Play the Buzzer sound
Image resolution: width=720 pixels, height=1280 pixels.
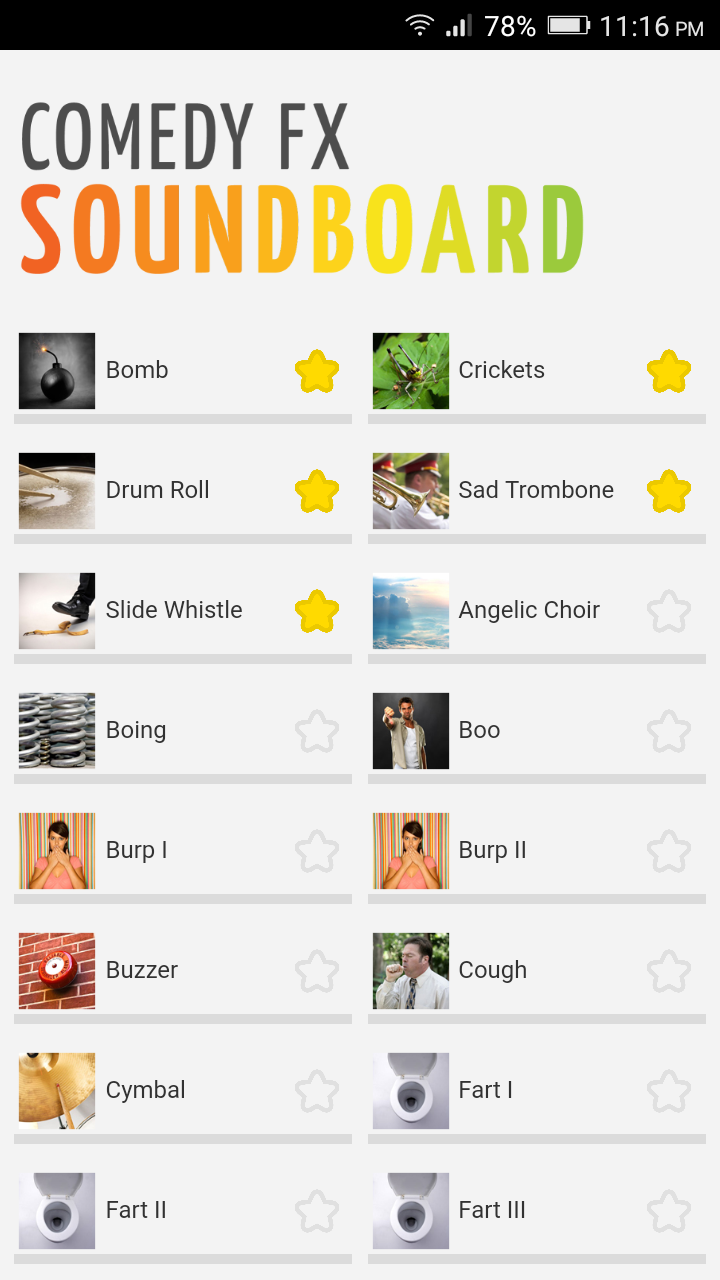click(x=56, y=970)
